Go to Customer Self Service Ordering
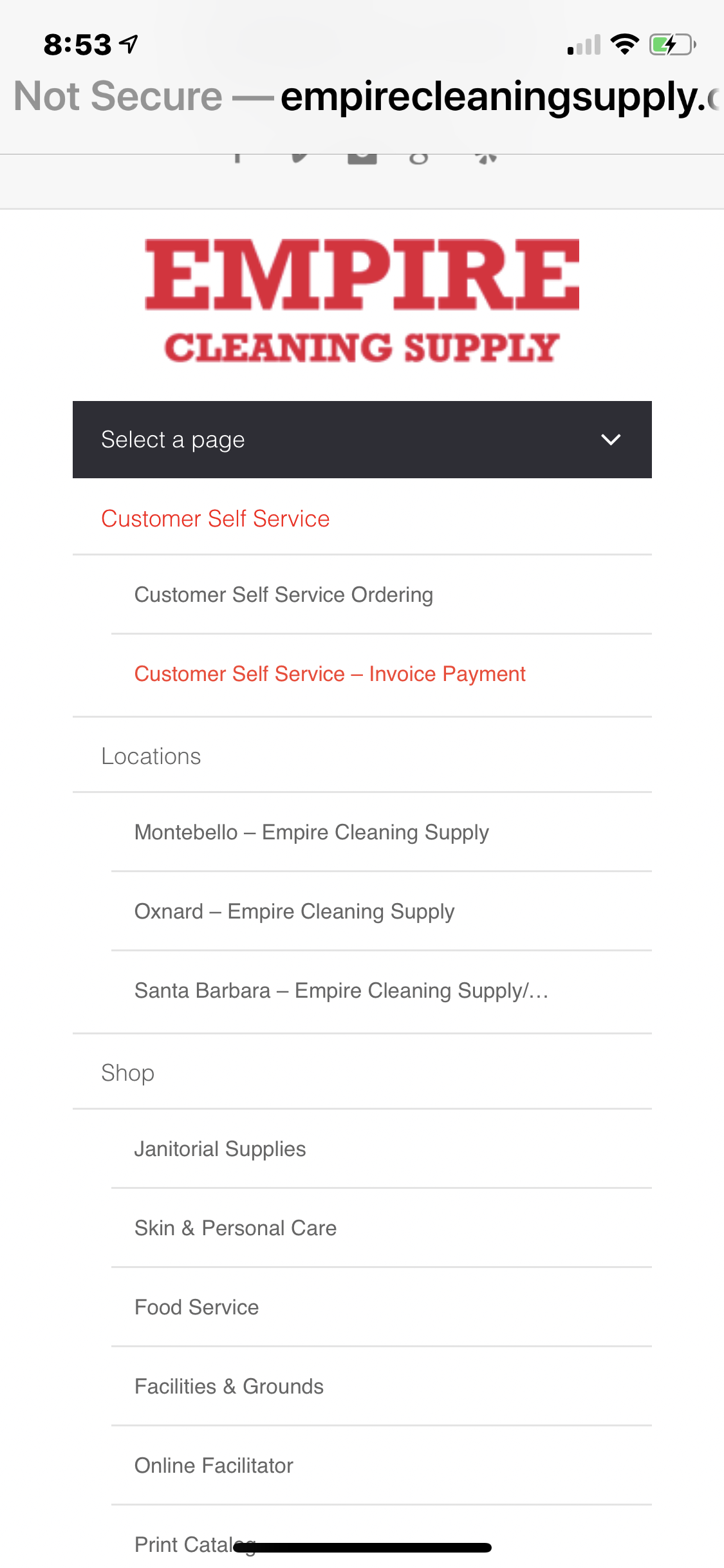This screenshot has width=724, height=1568. (x=283, y=595)
